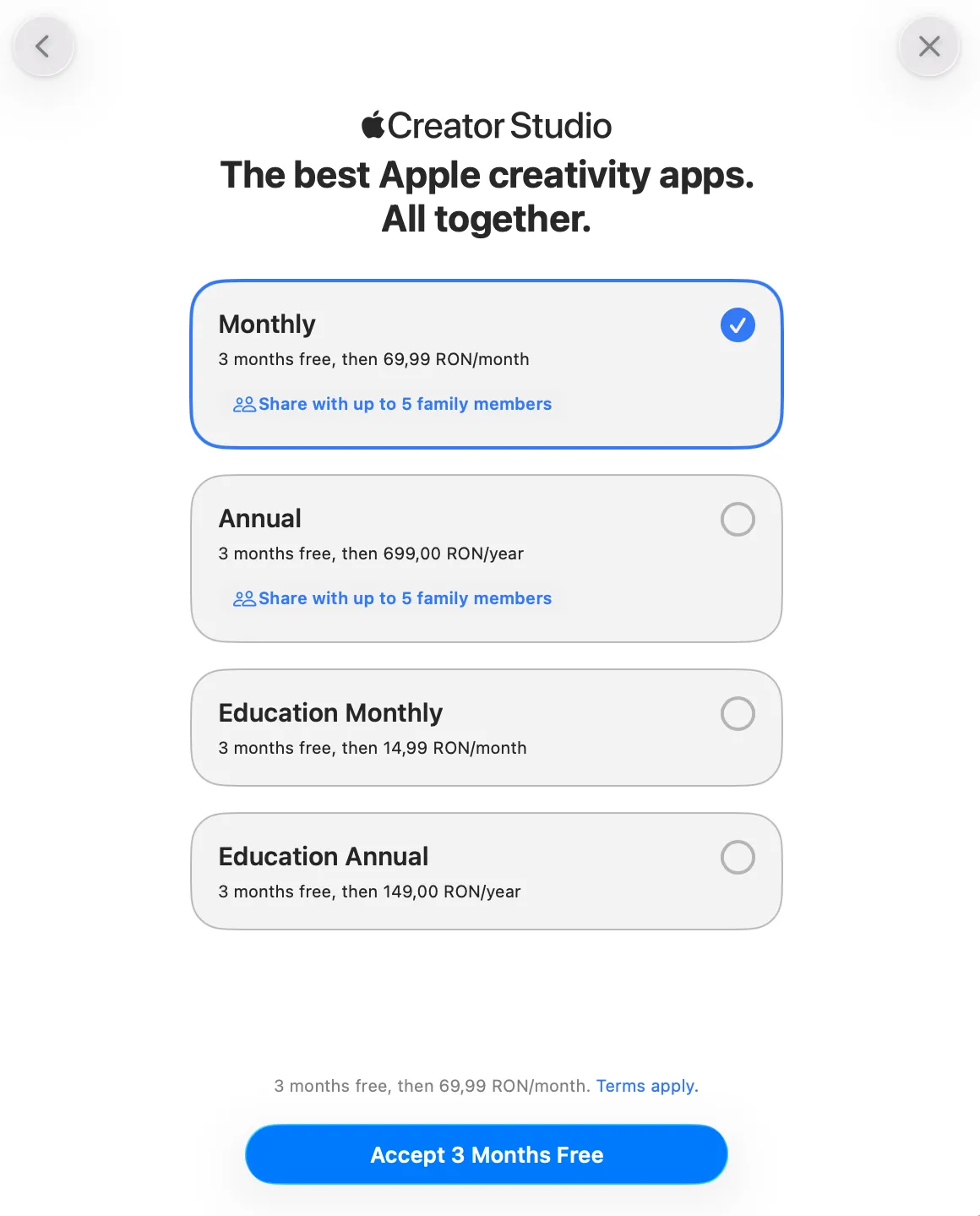This screenshot has width=980, height=1216.
Task: Pick the Education Annual plan
Action: pos(486,871)
